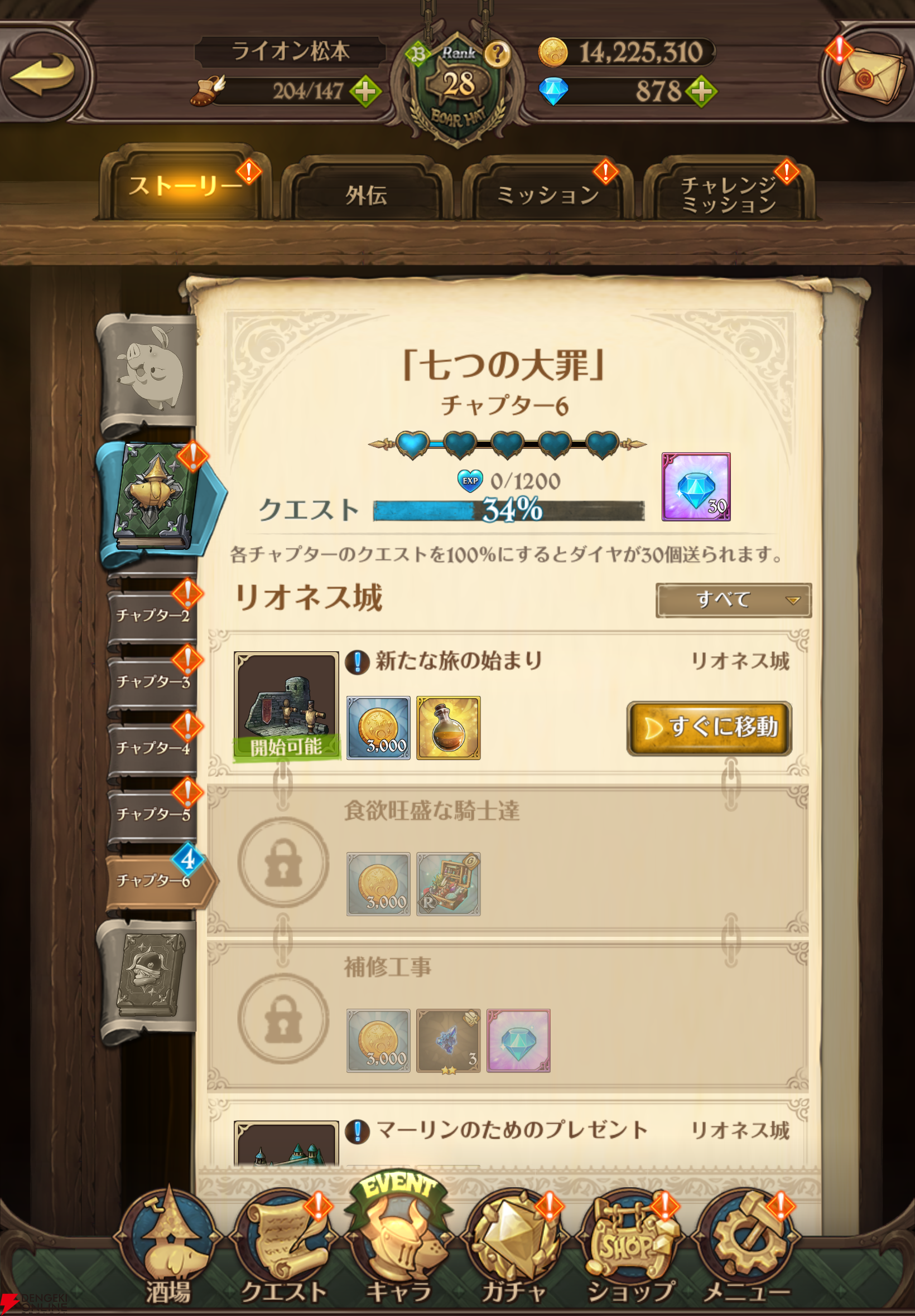Switch to the ミッション tab

click(547, 193)
